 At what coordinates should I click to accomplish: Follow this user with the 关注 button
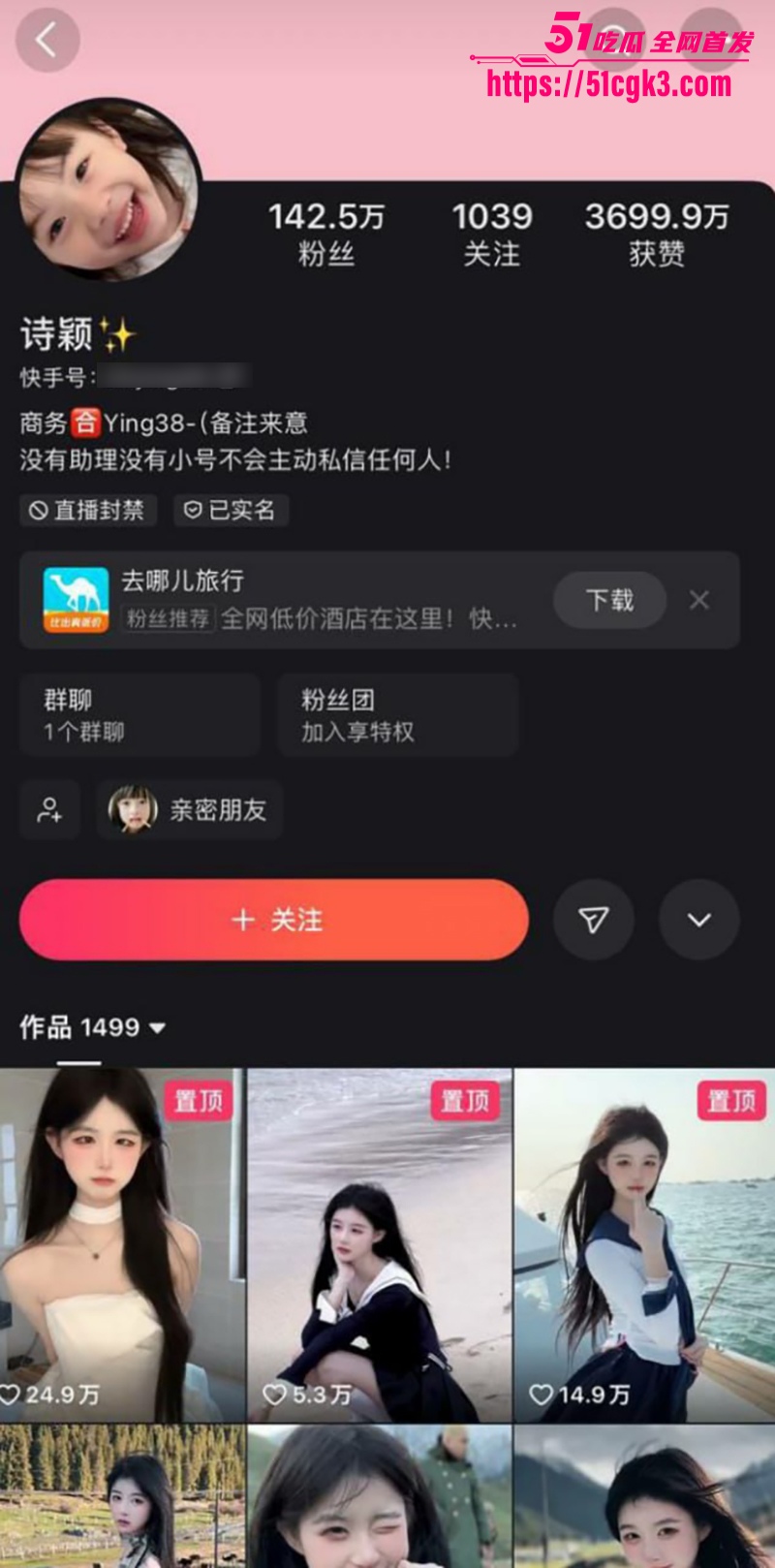(274, 920)
